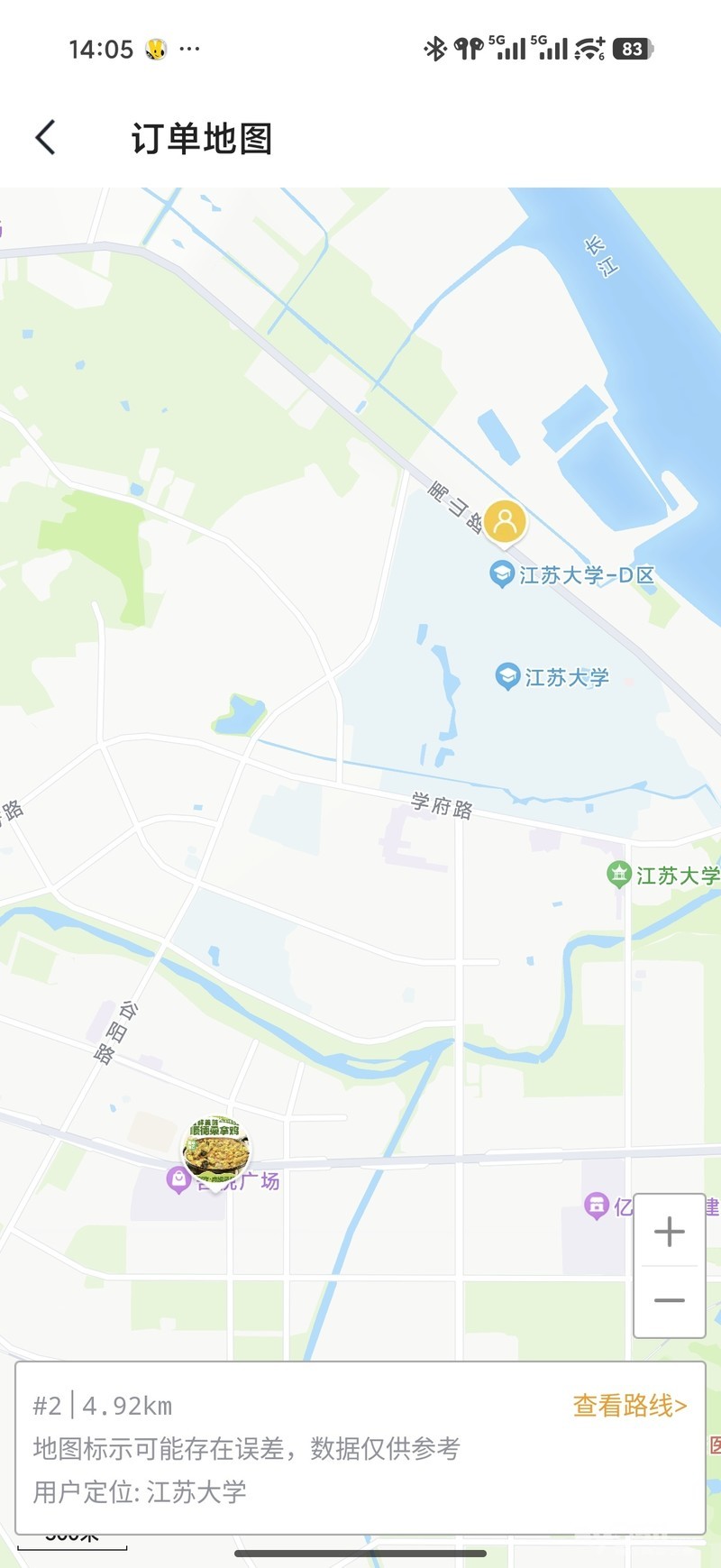
Task: Zoom in on the map
Action: coord(669,1232)
